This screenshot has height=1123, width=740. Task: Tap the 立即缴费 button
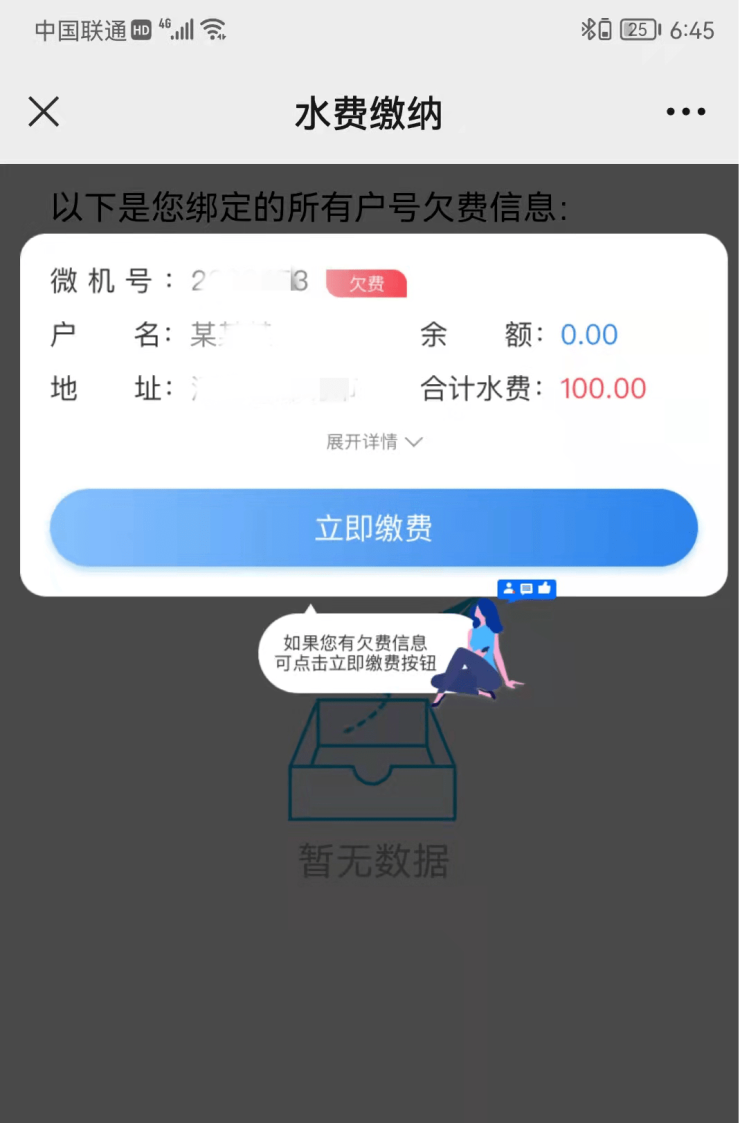(373, 528)
